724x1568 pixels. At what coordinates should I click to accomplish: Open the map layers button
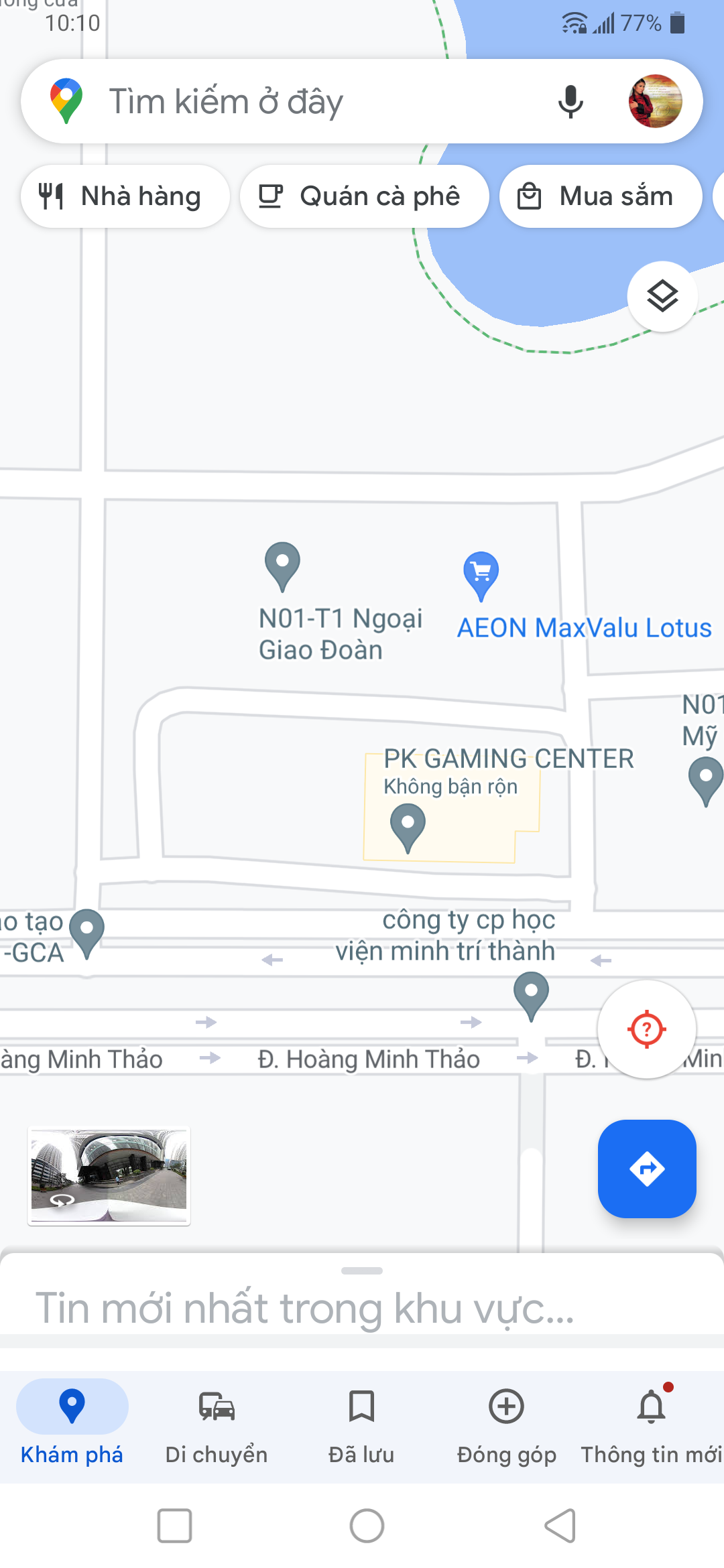coord(662,296)
